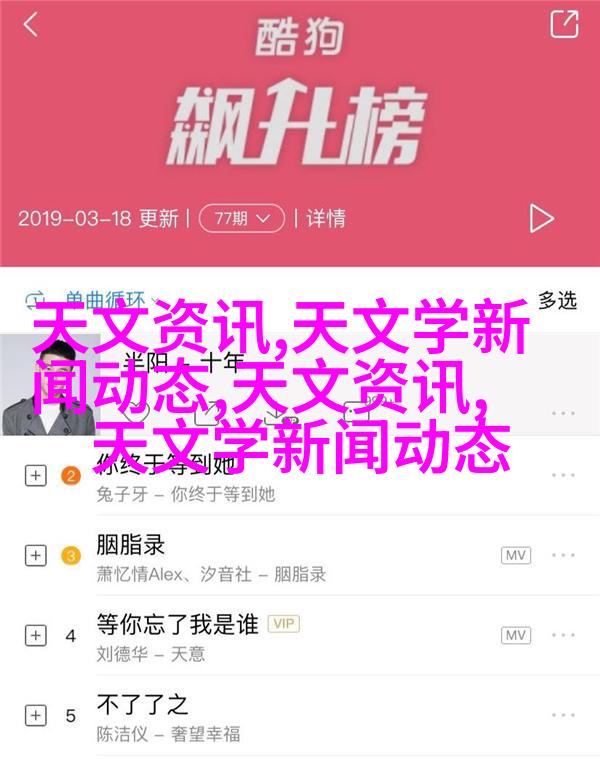The width and height of the screenshot is (600, 759).
Task: Add 等你忘了我是谁 with its plus icon
Action: click(35, 635)
